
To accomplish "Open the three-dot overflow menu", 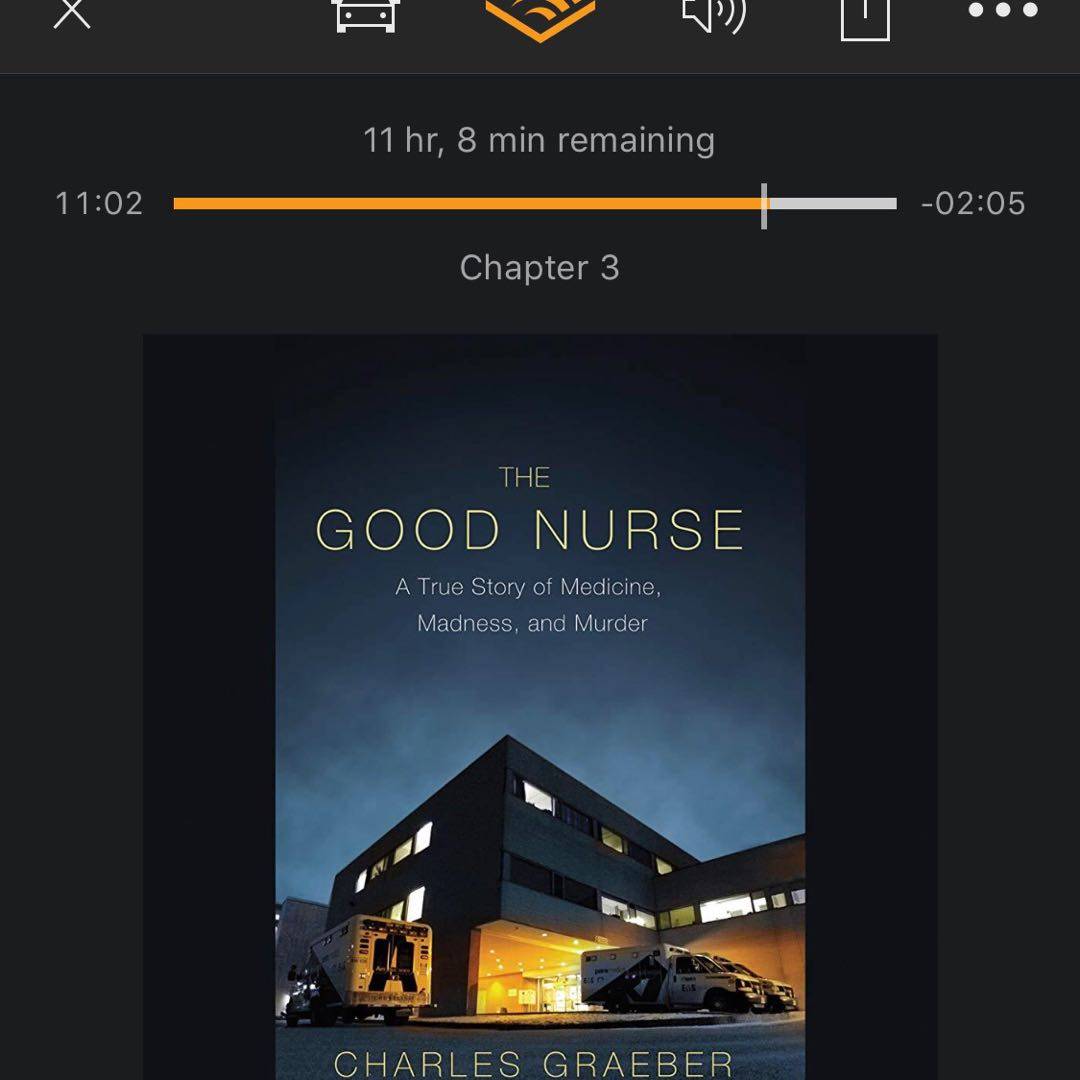I will (x=1003, y=12).
